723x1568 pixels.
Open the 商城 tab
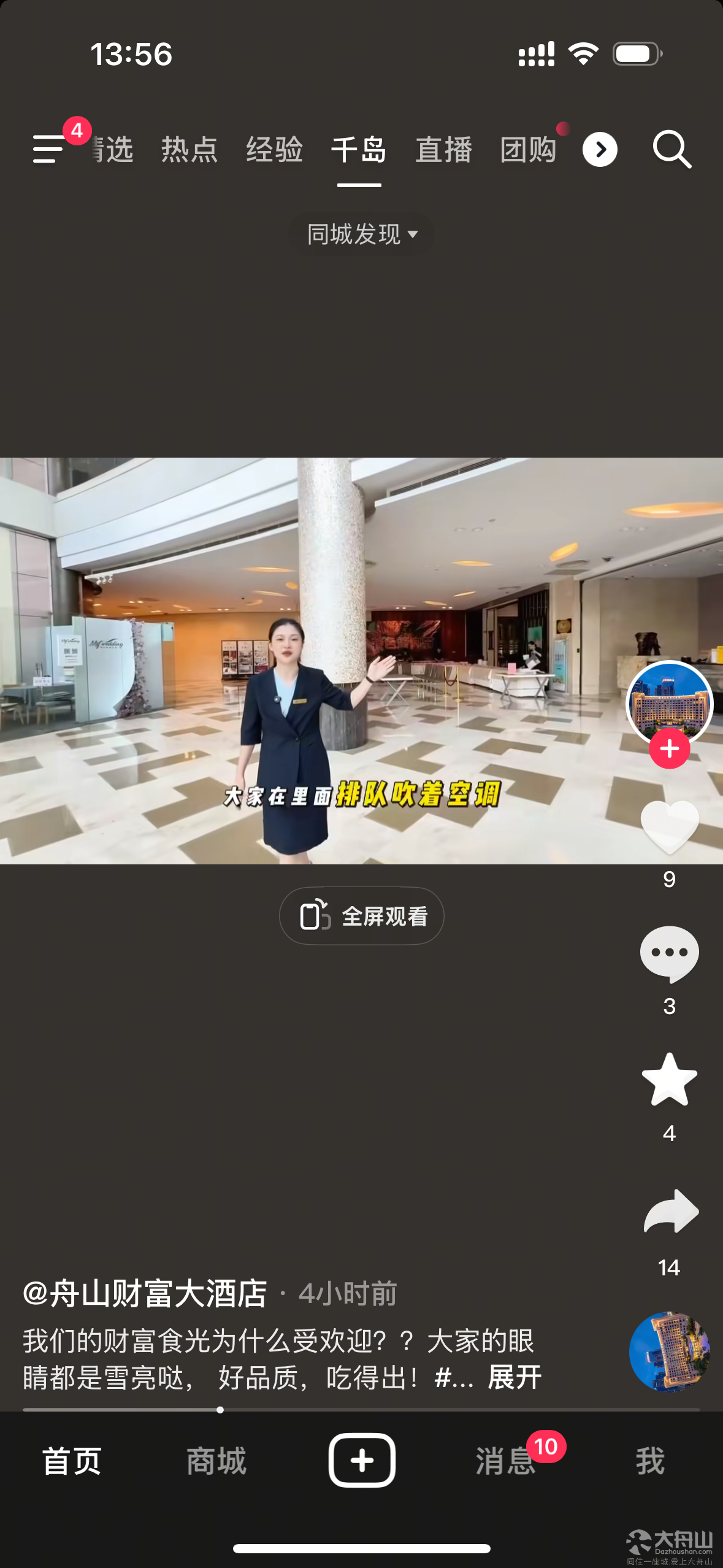(216, 1461)
